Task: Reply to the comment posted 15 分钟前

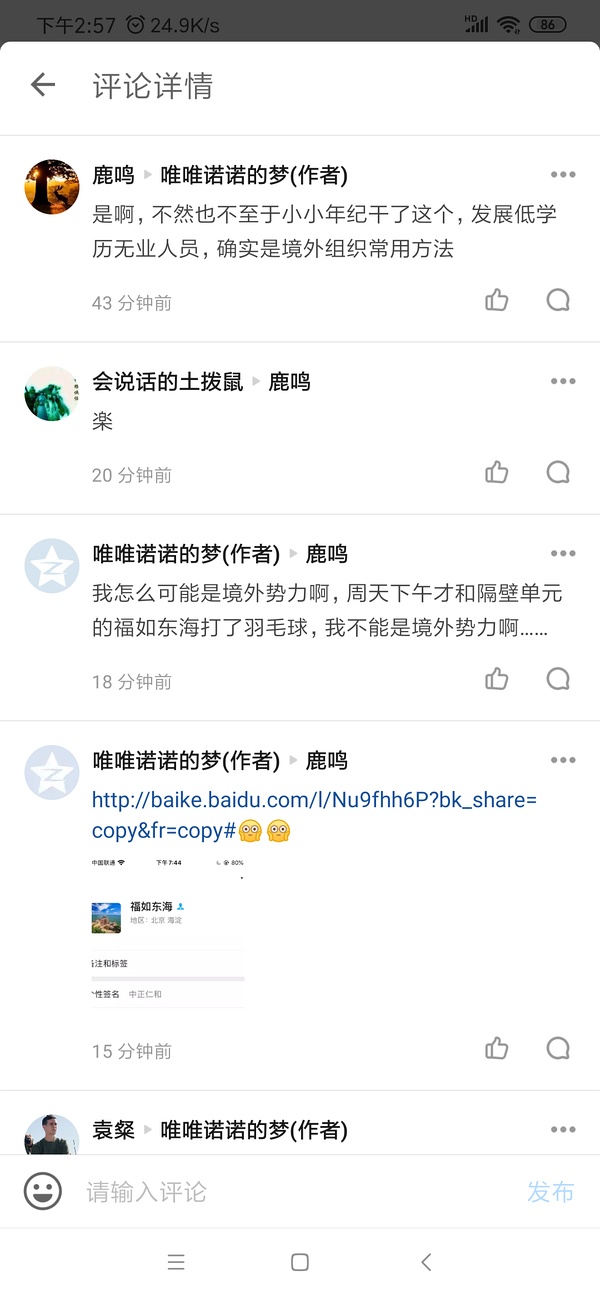Action: click(x=558, y=1049)
